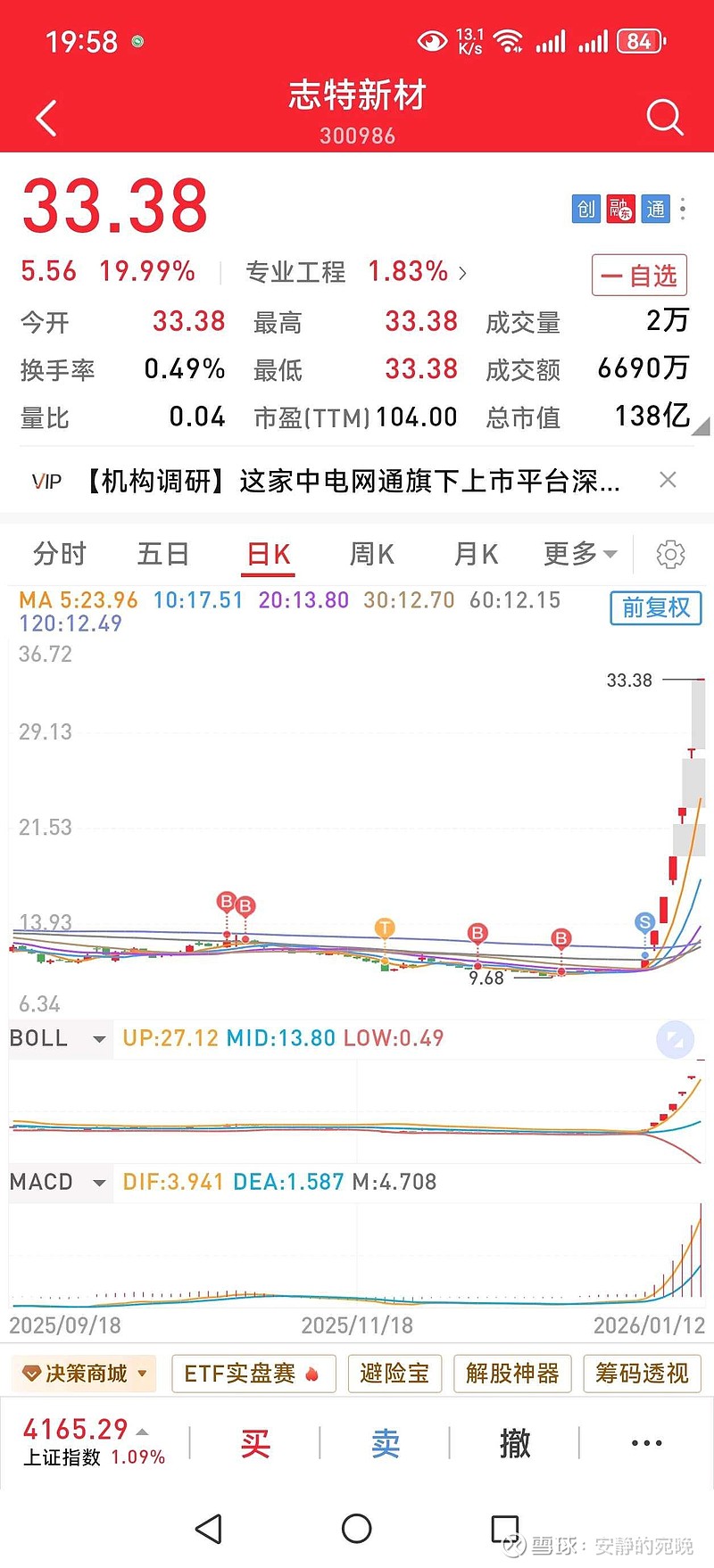Expand the BOLL indicator dropdown
The width and height of the screenshot is (714, 1568).
click(59, 1039)
